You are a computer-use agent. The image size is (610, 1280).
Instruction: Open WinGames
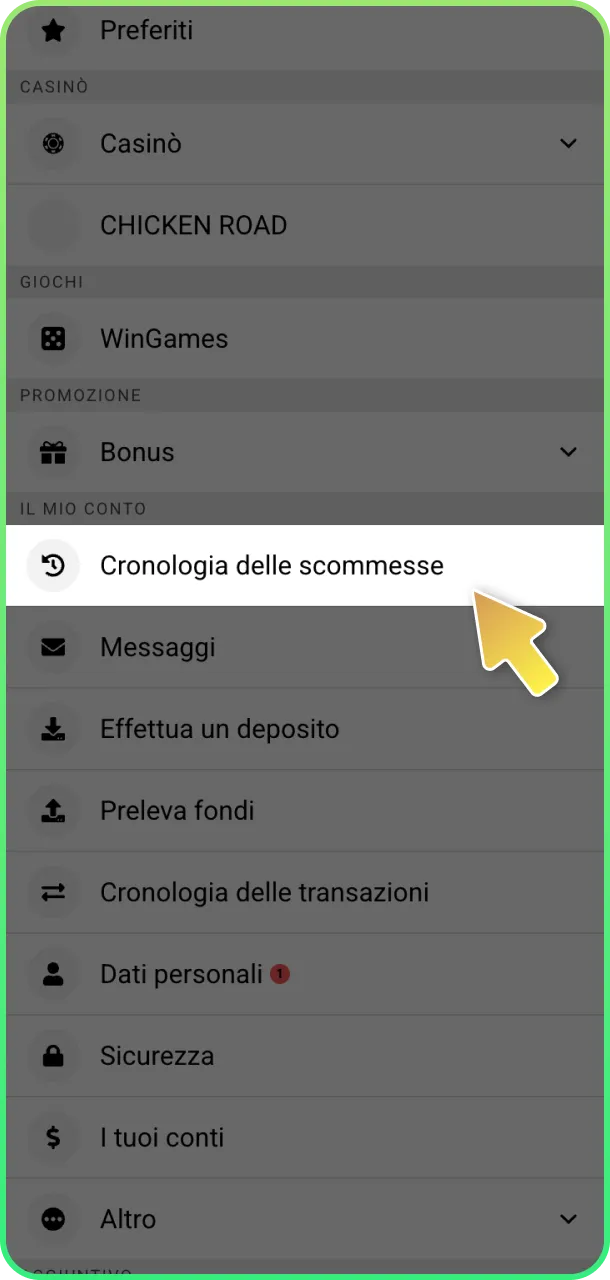[x=164, y=339]
